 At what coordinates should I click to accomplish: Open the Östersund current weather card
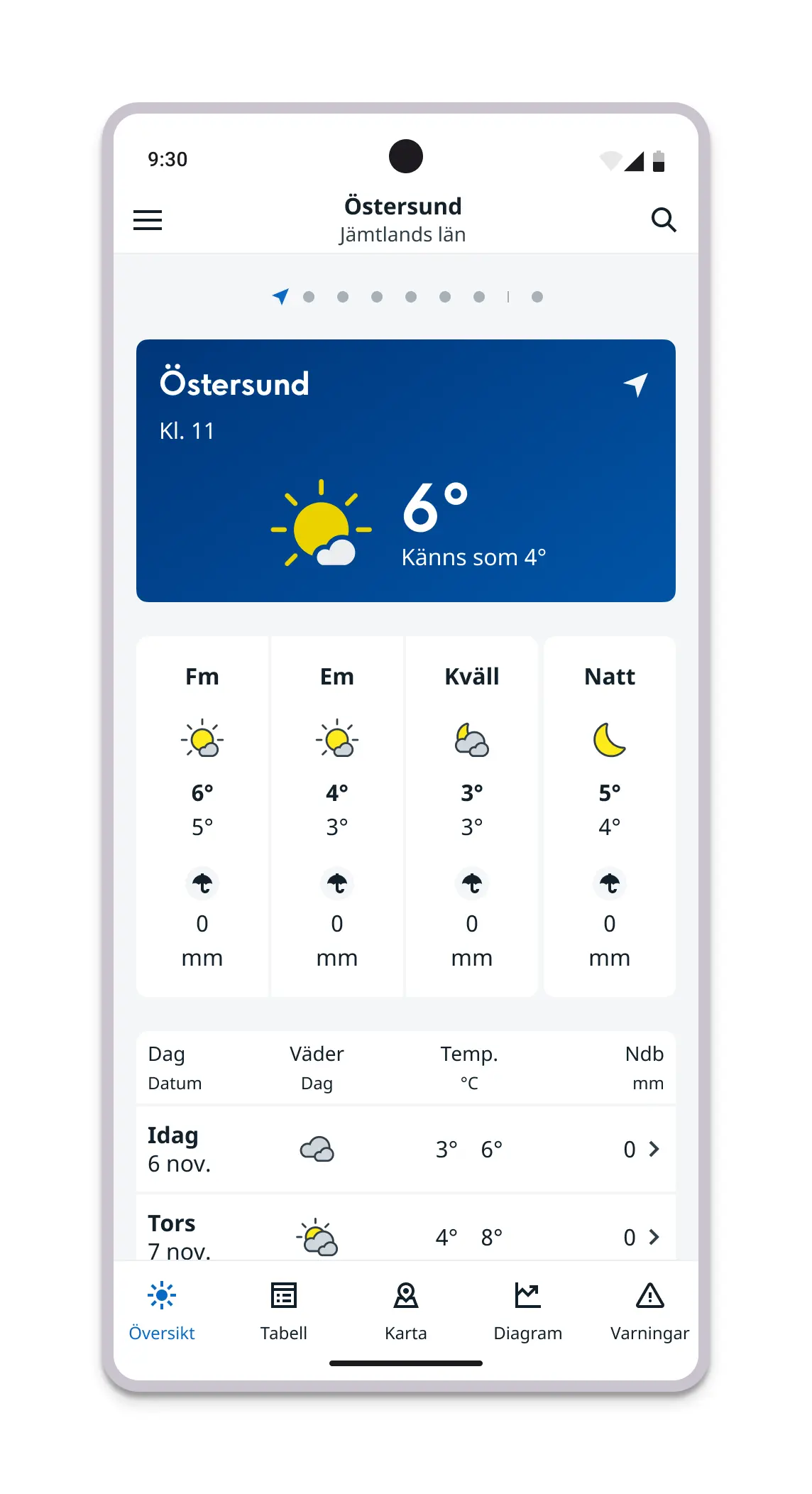tap(405, 470)
